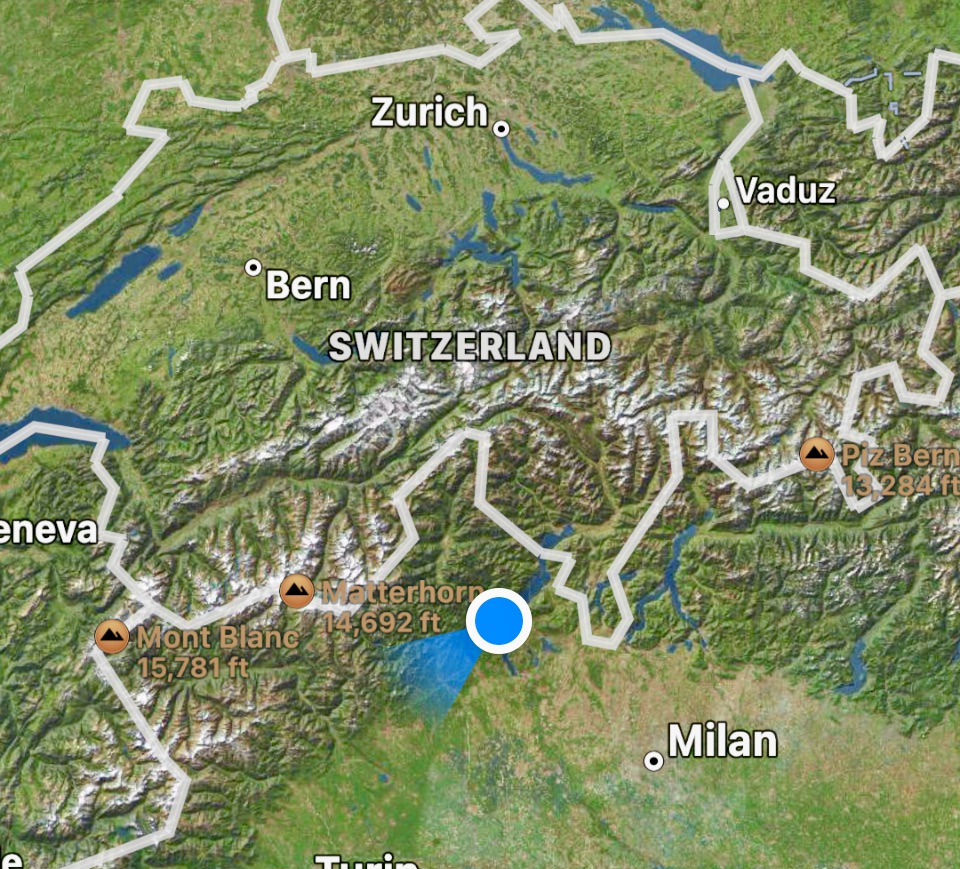Select the Zurich city label
The height and width of the screenshot is (869, 960).
pos(429,113)
